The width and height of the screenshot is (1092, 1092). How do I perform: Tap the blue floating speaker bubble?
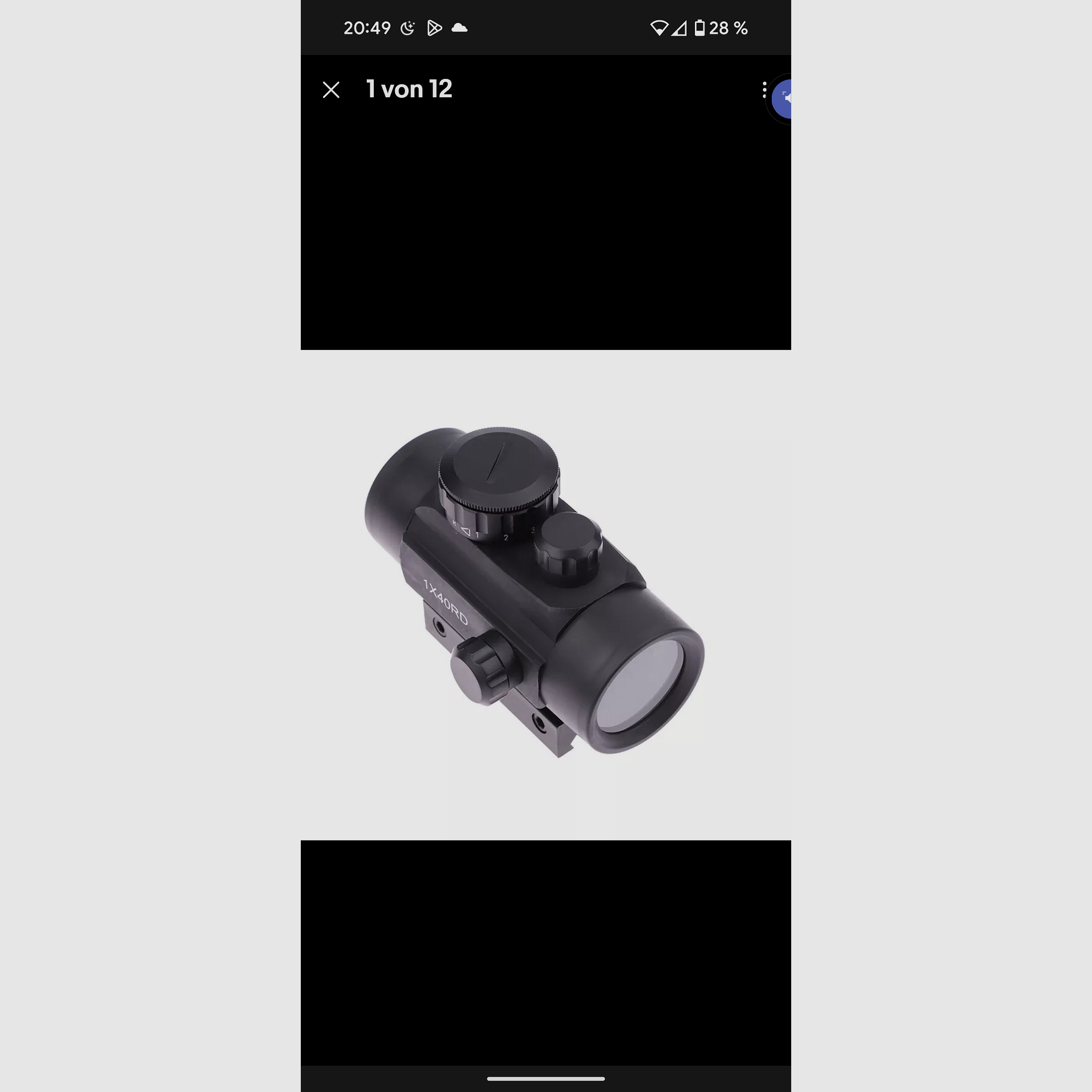[x=782, y=99]
